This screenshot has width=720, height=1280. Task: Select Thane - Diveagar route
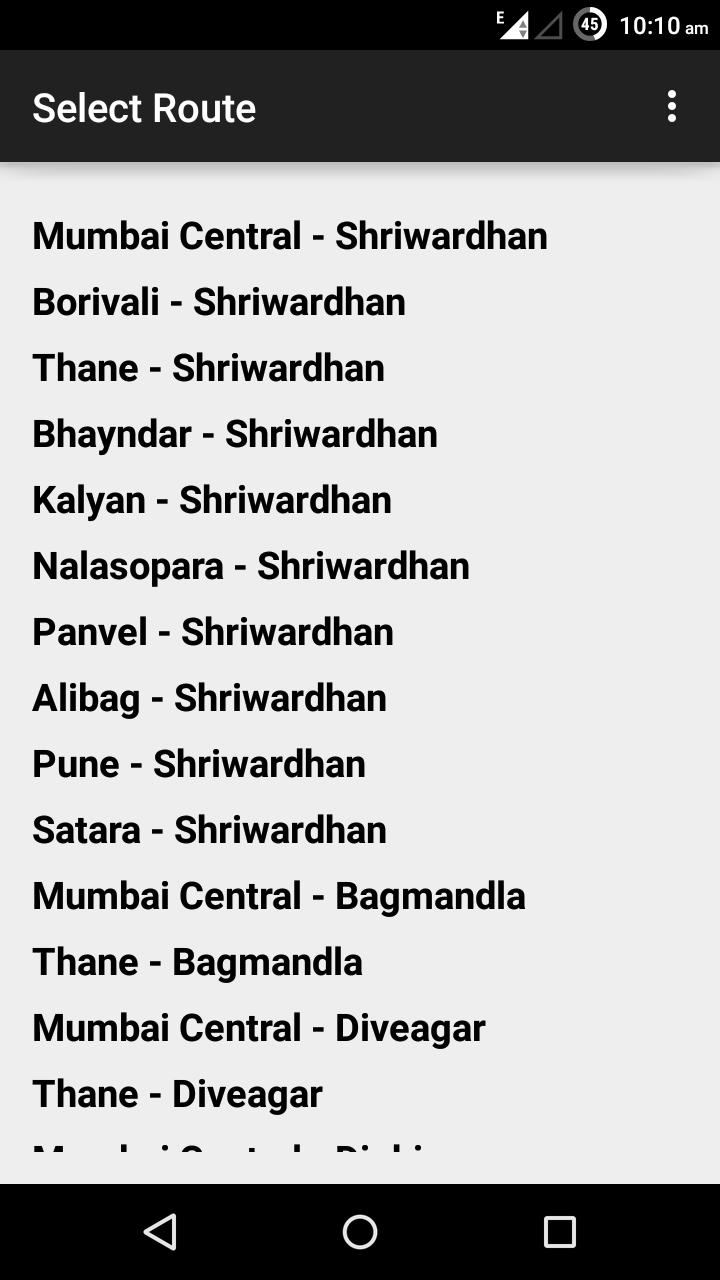coord(177,1094)
